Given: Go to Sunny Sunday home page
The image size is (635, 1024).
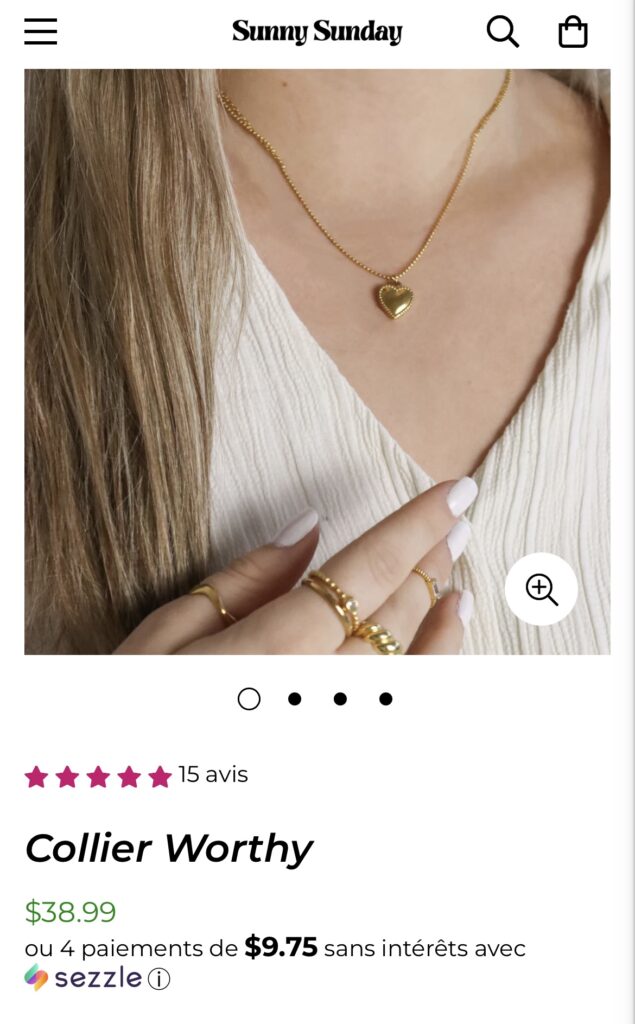Looking at the screenshot, I should click(x=317, y=32).
